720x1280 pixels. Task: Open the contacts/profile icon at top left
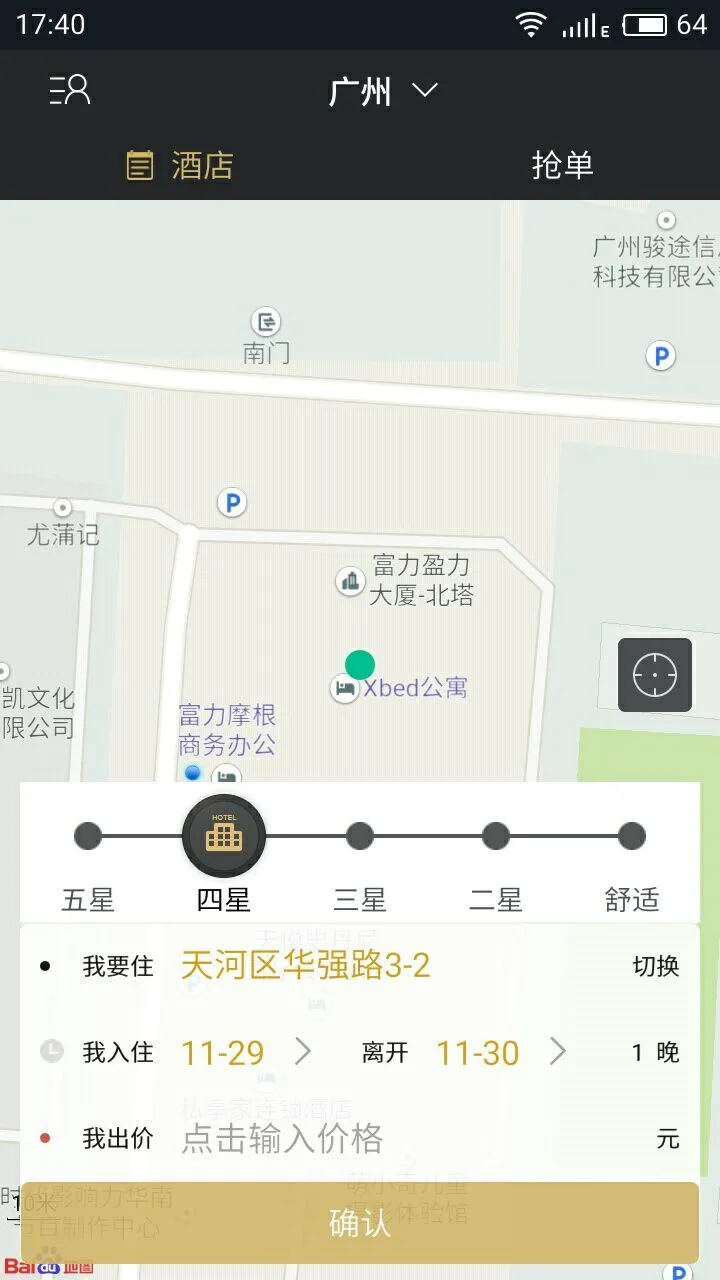click(x=68, y=90)
